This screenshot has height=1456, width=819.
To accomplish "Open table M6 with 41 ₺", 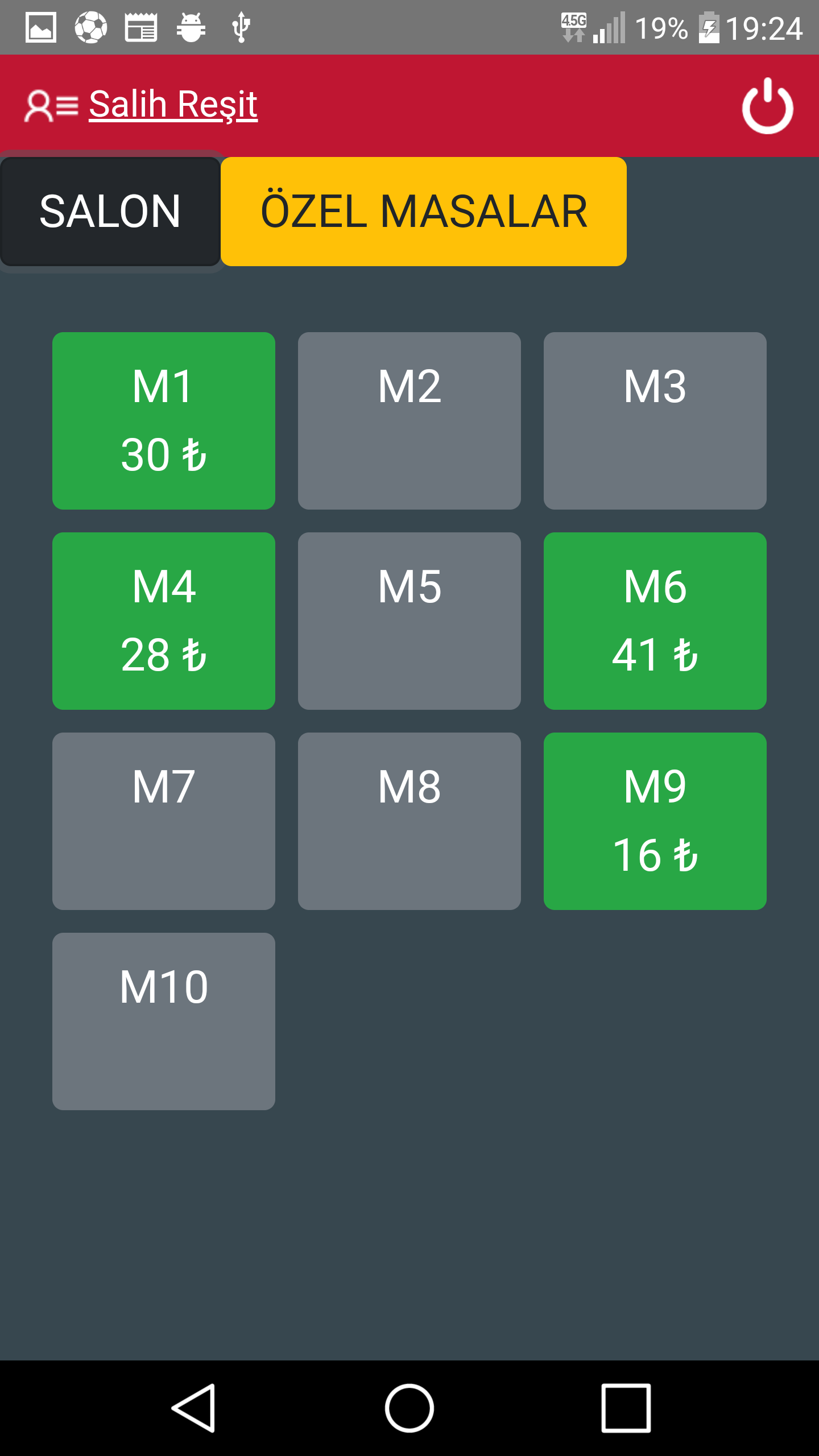I will tap(655, 621).
